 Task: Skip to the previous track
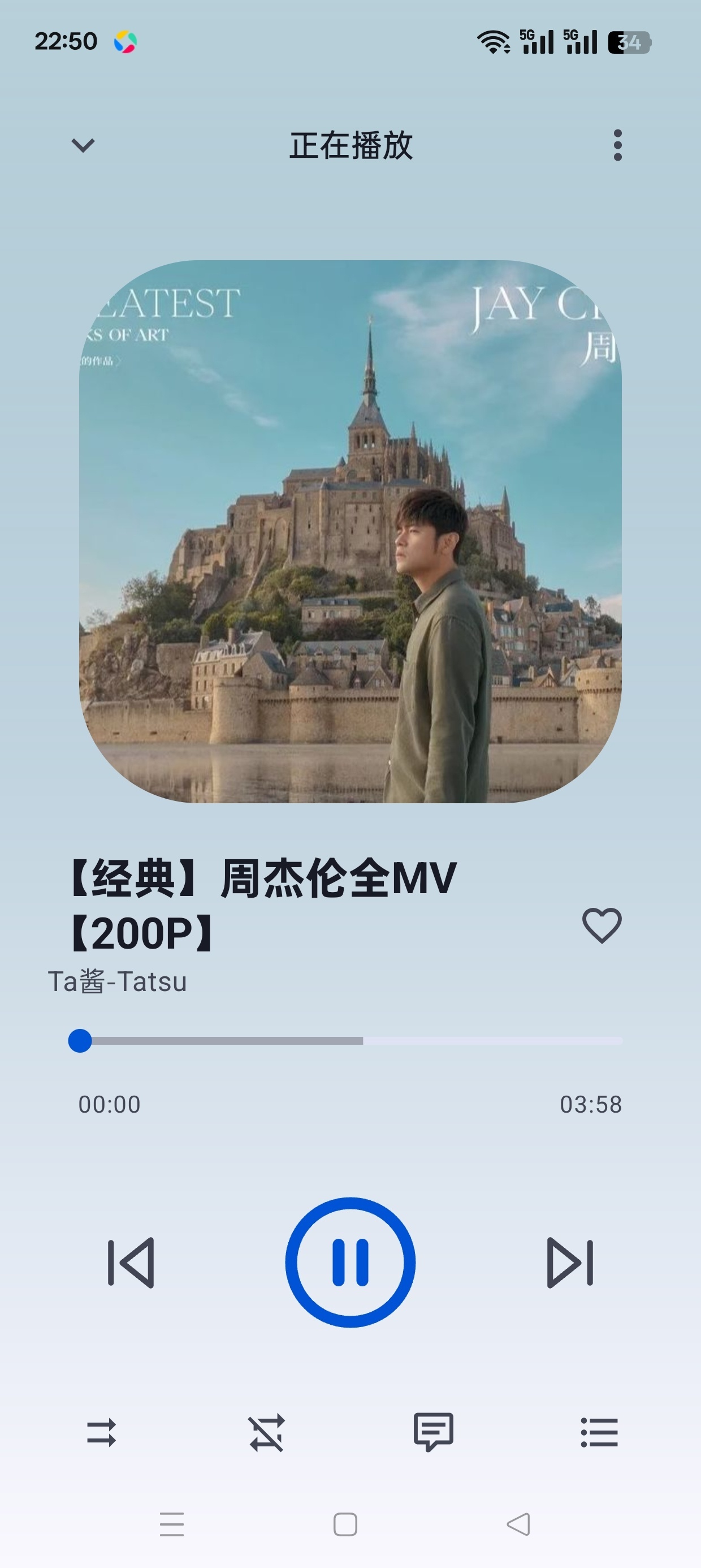(131, 1263)
